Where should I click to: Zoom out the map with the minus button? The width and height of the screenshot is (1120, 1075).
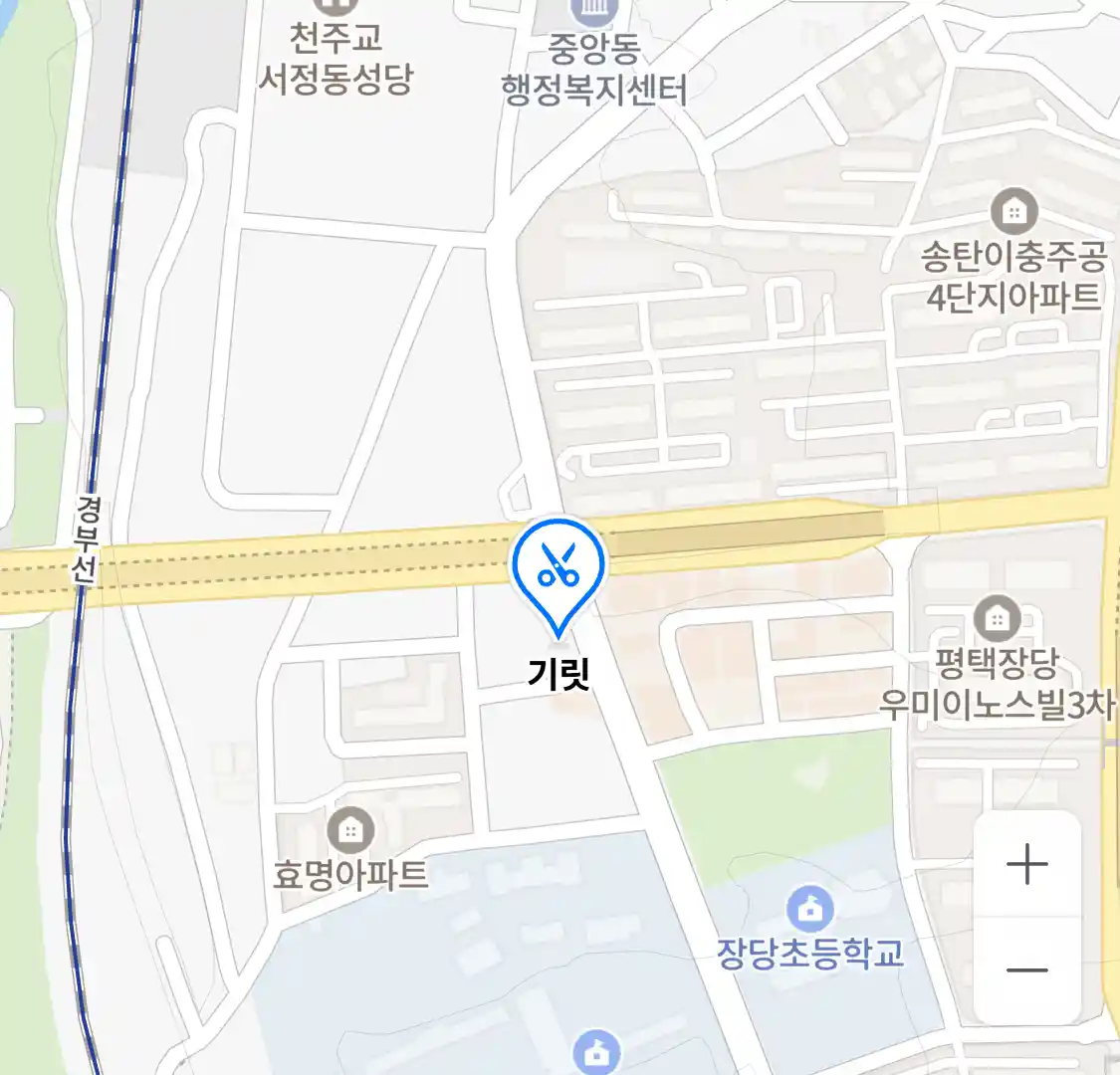coord(1026,969)
